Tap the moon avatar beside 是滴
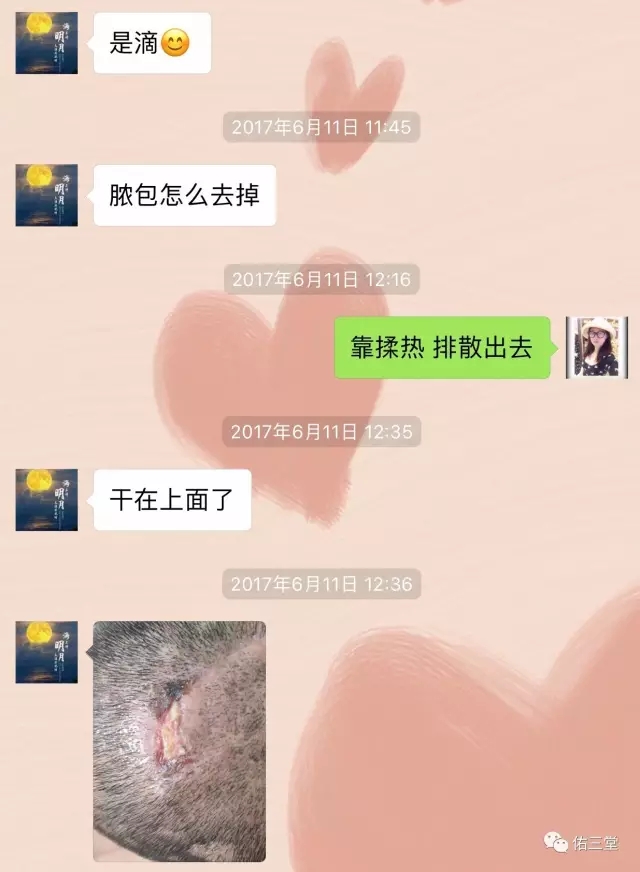 (46, 43)
